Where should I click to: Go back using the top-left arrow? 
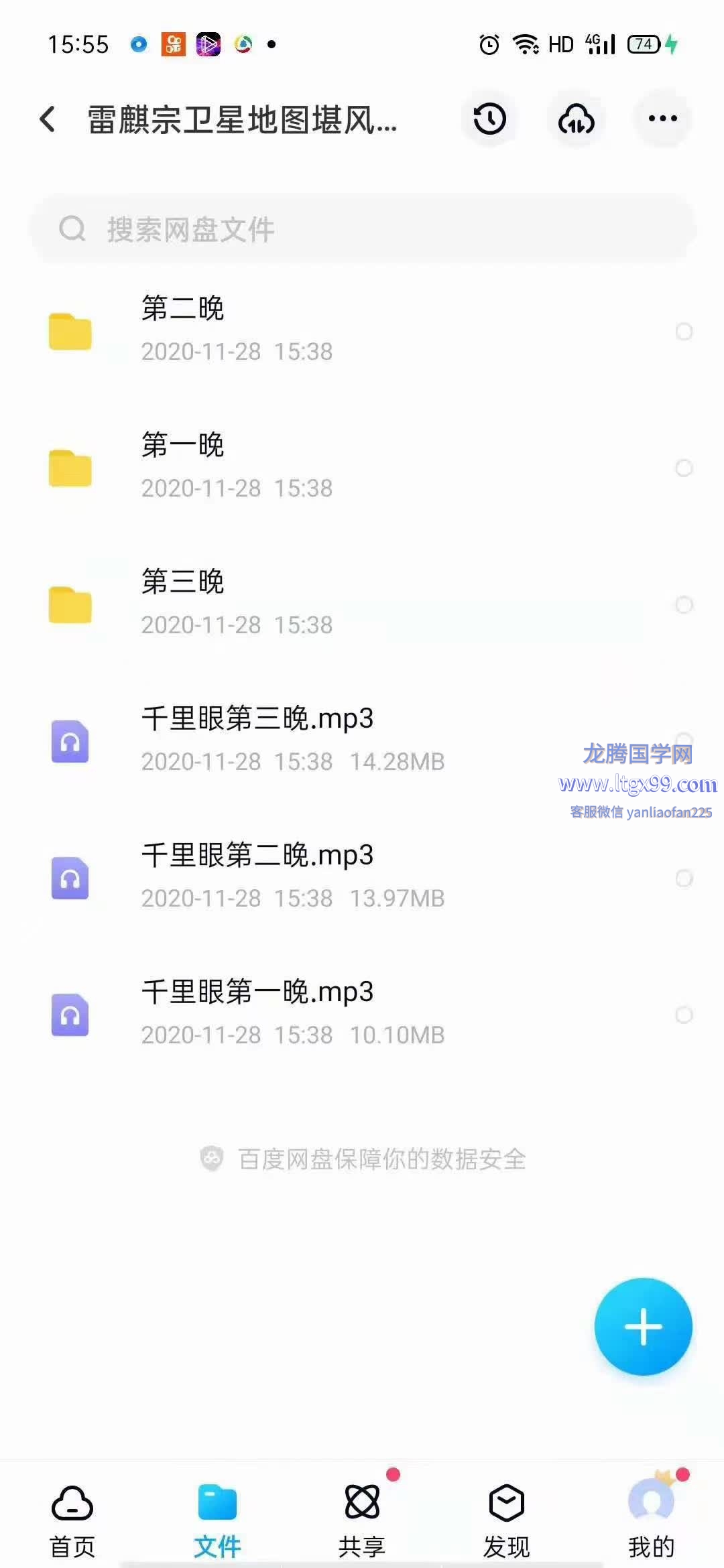[x=48, y=119]
